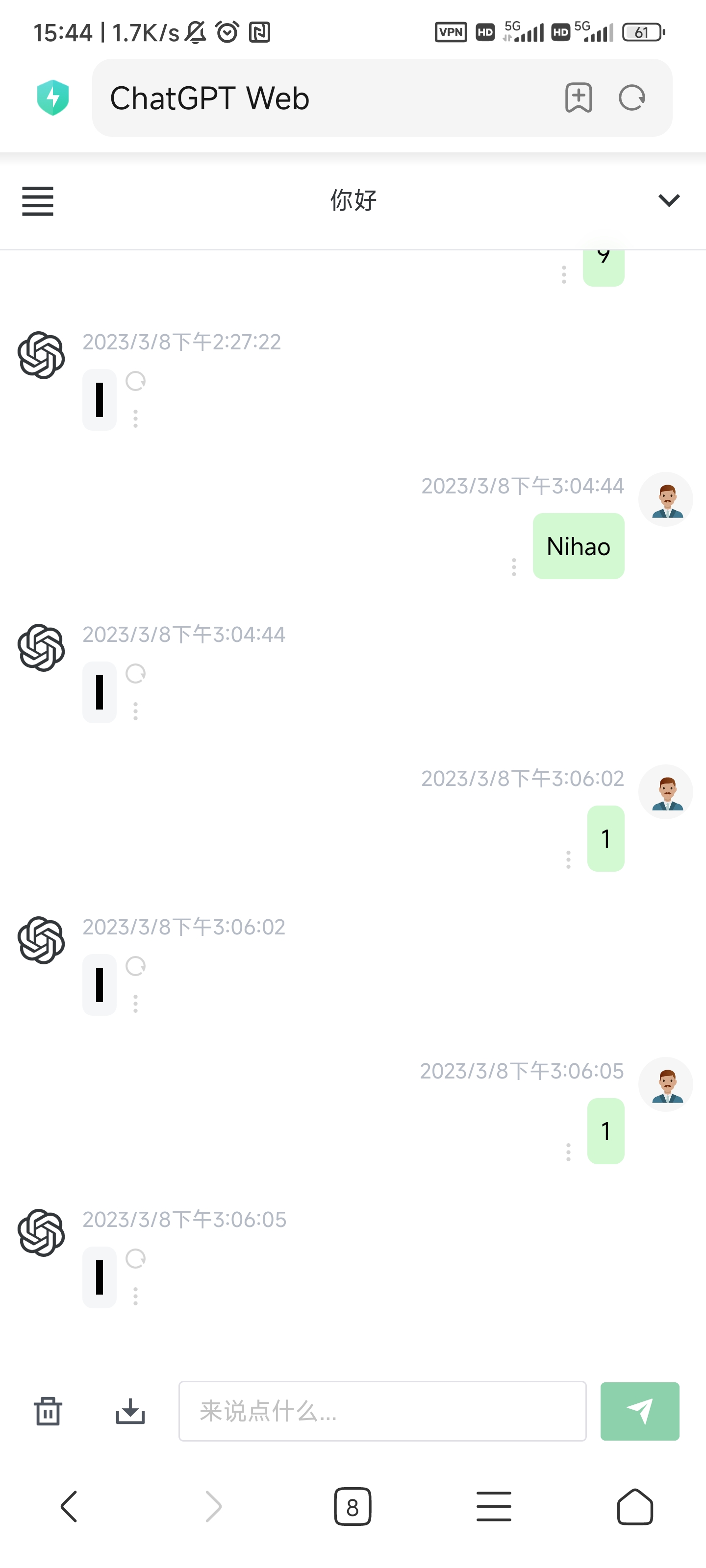
Task: Open the browser menu in bottom bar
Action: [x=493, y=1507]
